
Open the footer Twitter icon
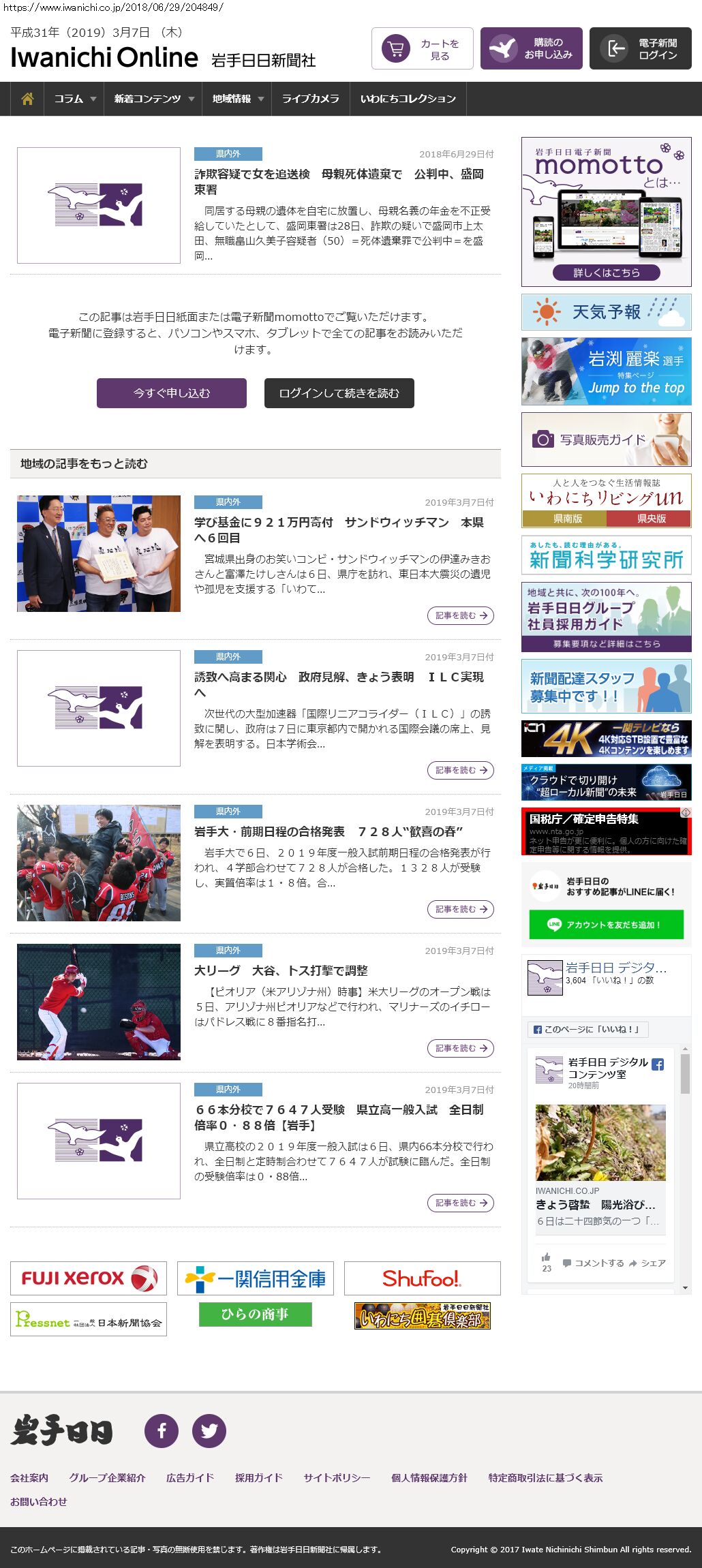(209, 1430)
